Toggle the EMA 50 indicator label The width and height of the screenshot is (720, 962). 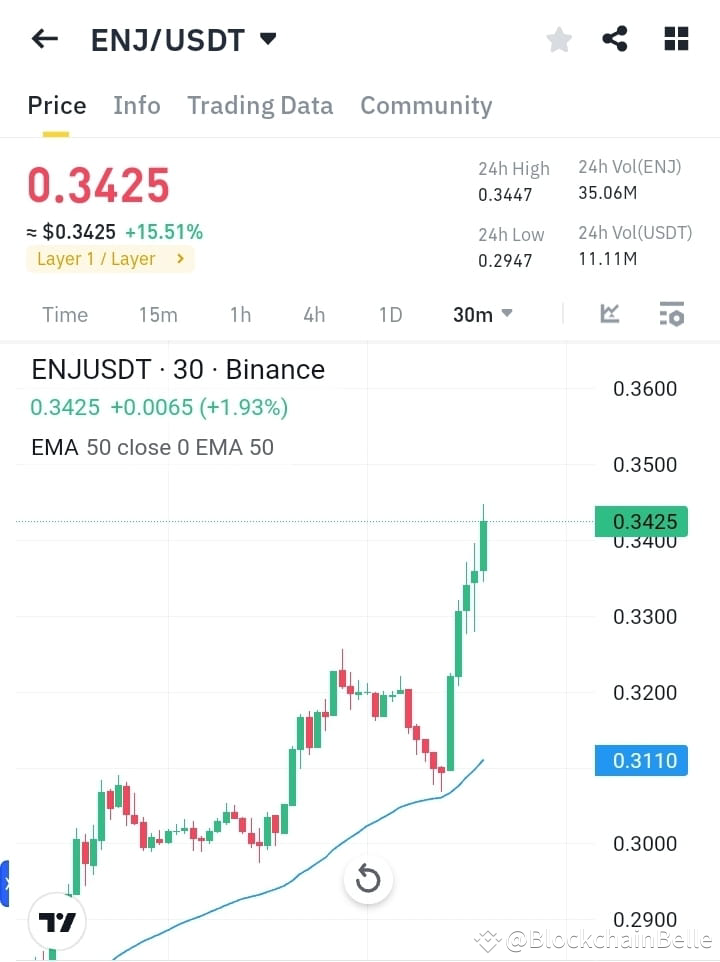(152, 447)
